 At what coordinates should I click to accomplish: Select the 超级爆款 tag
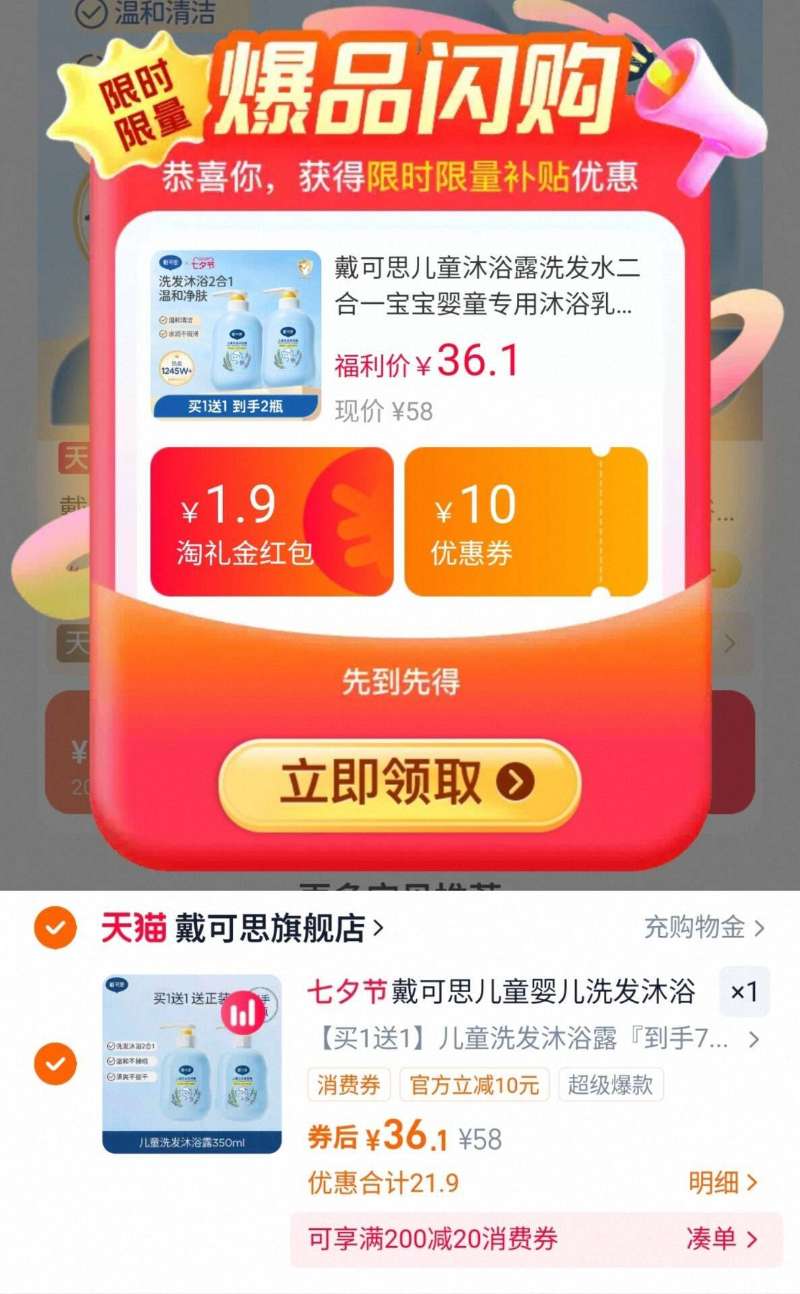[x=611, y=1085]
